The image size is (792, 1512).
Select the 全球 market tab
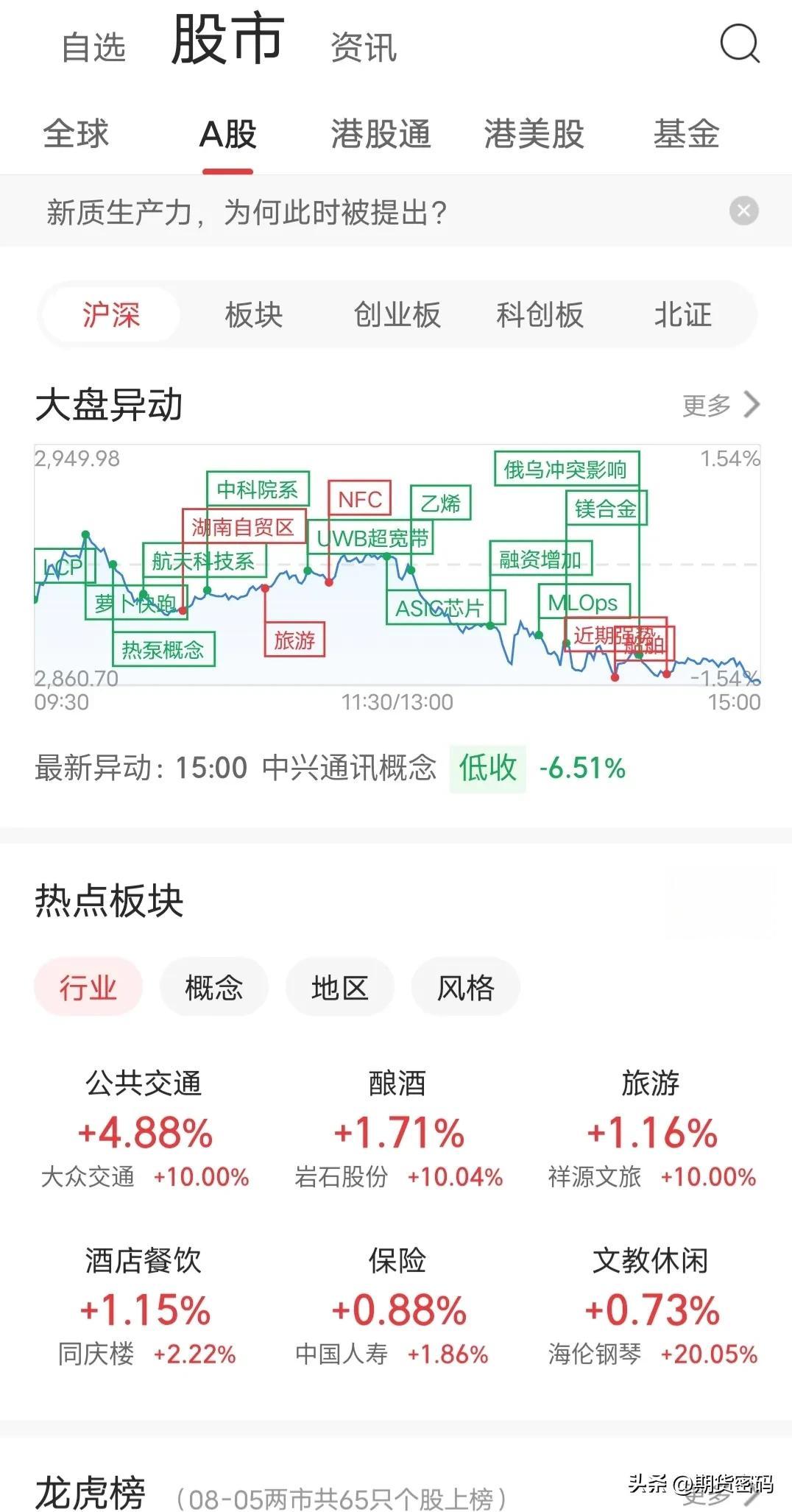coord(76,135)
